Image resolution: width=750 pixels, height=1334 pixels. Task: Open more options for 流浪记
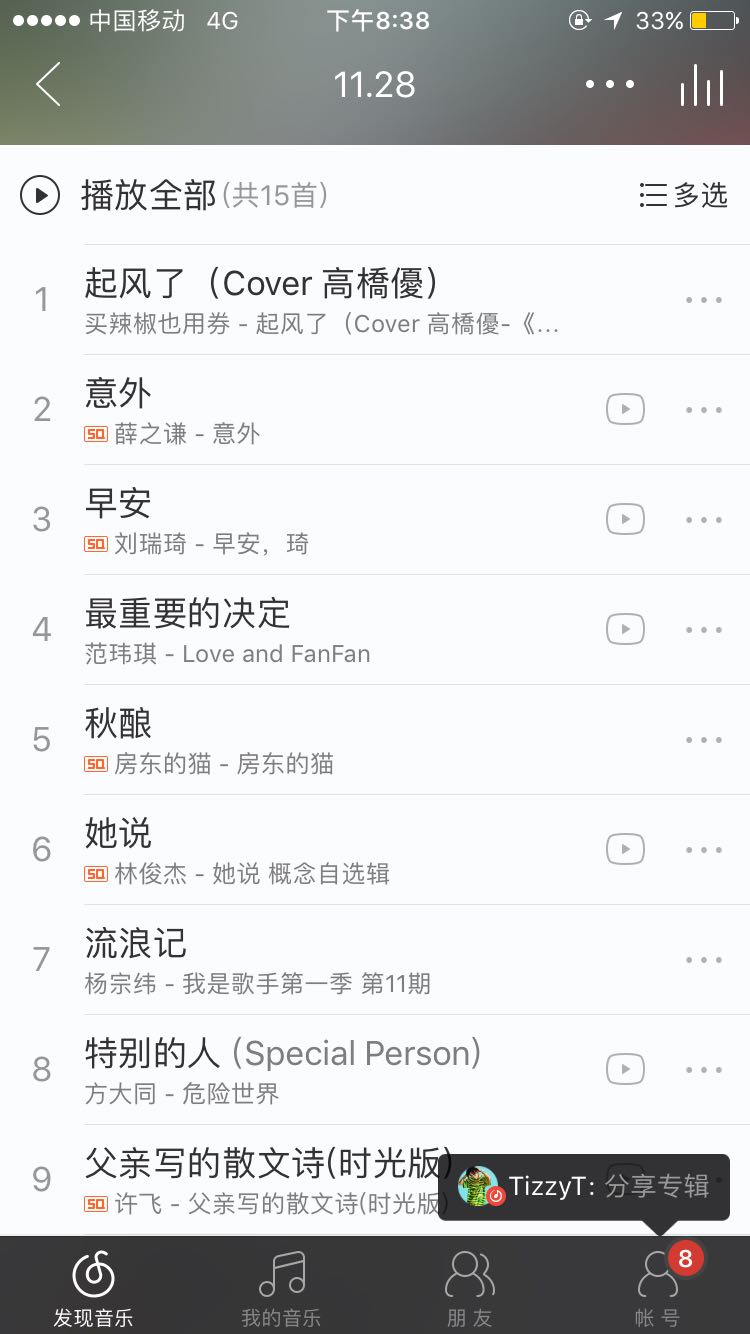(x=704, y=960)
